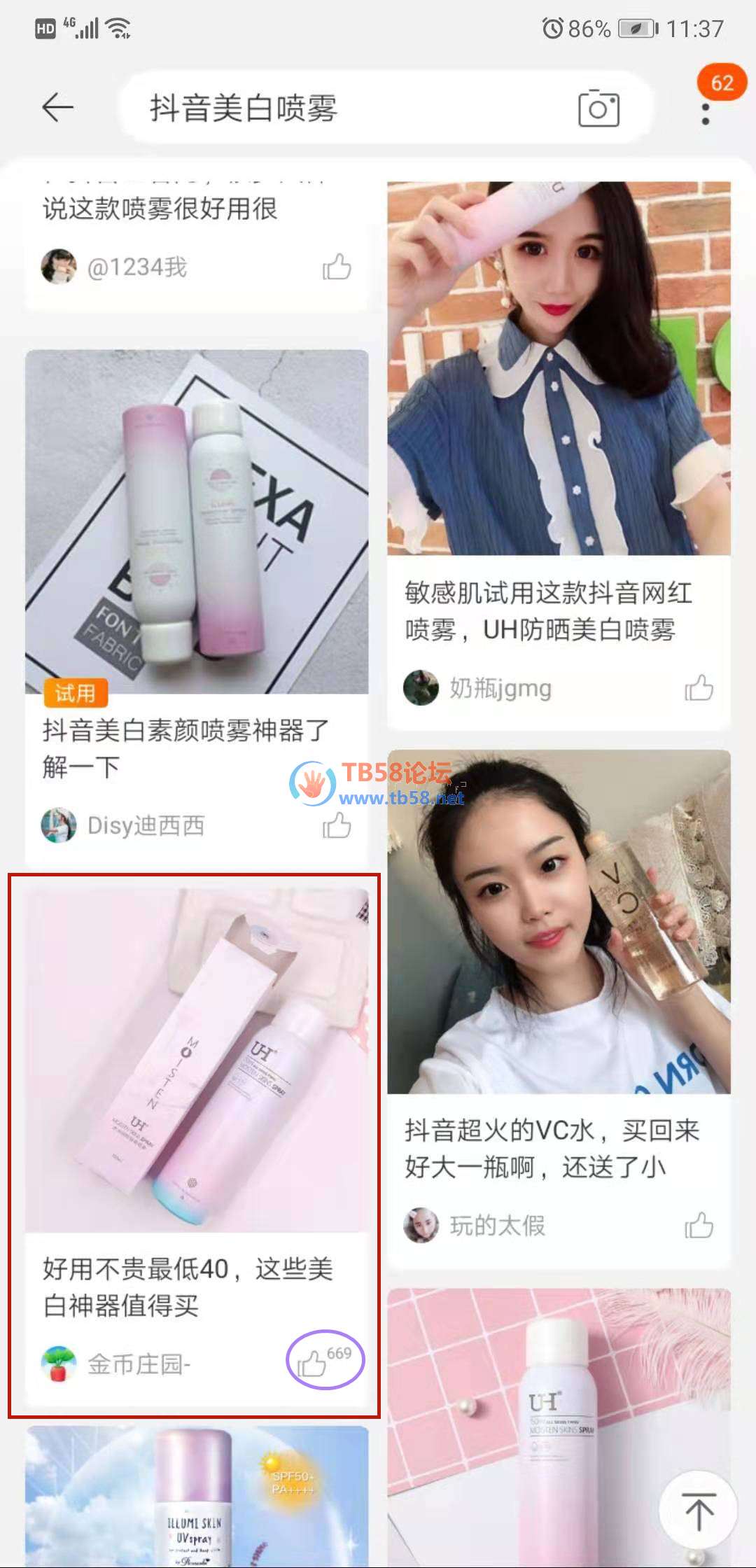756x1568 pixels.
Task: Open the ILLUMI SKIN UV spray post
Action: coord(196,1498)
